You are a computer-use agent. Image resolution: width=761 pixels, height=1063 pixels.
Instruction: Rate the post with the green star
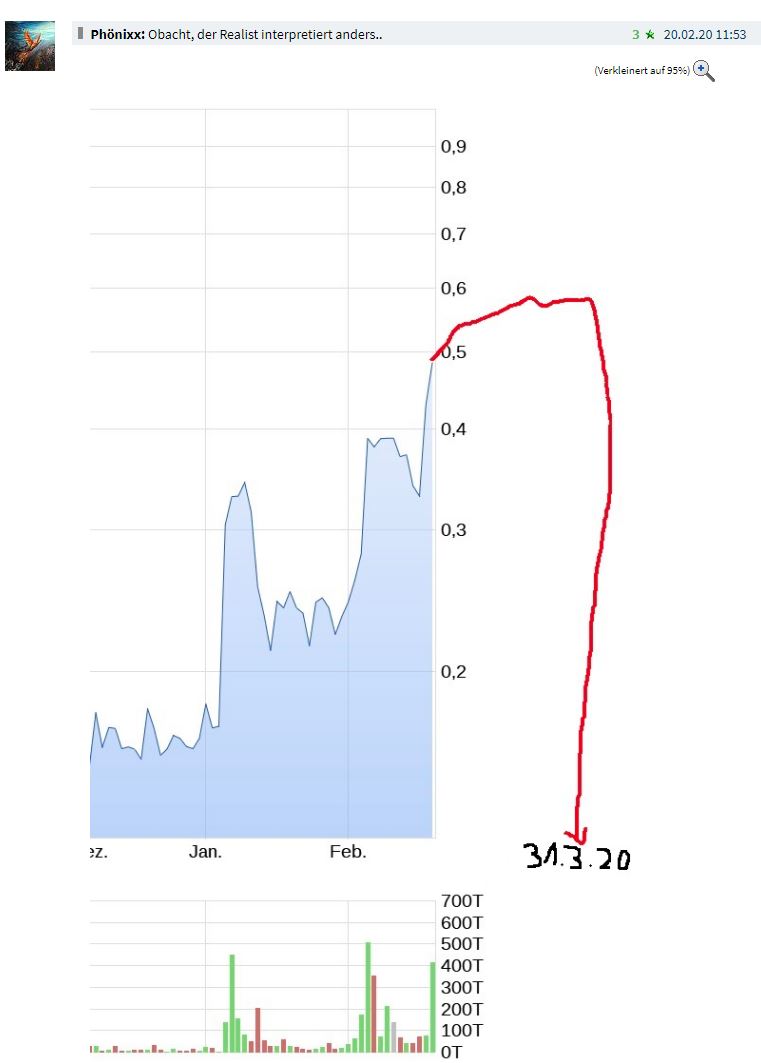[x=649, y=35]
